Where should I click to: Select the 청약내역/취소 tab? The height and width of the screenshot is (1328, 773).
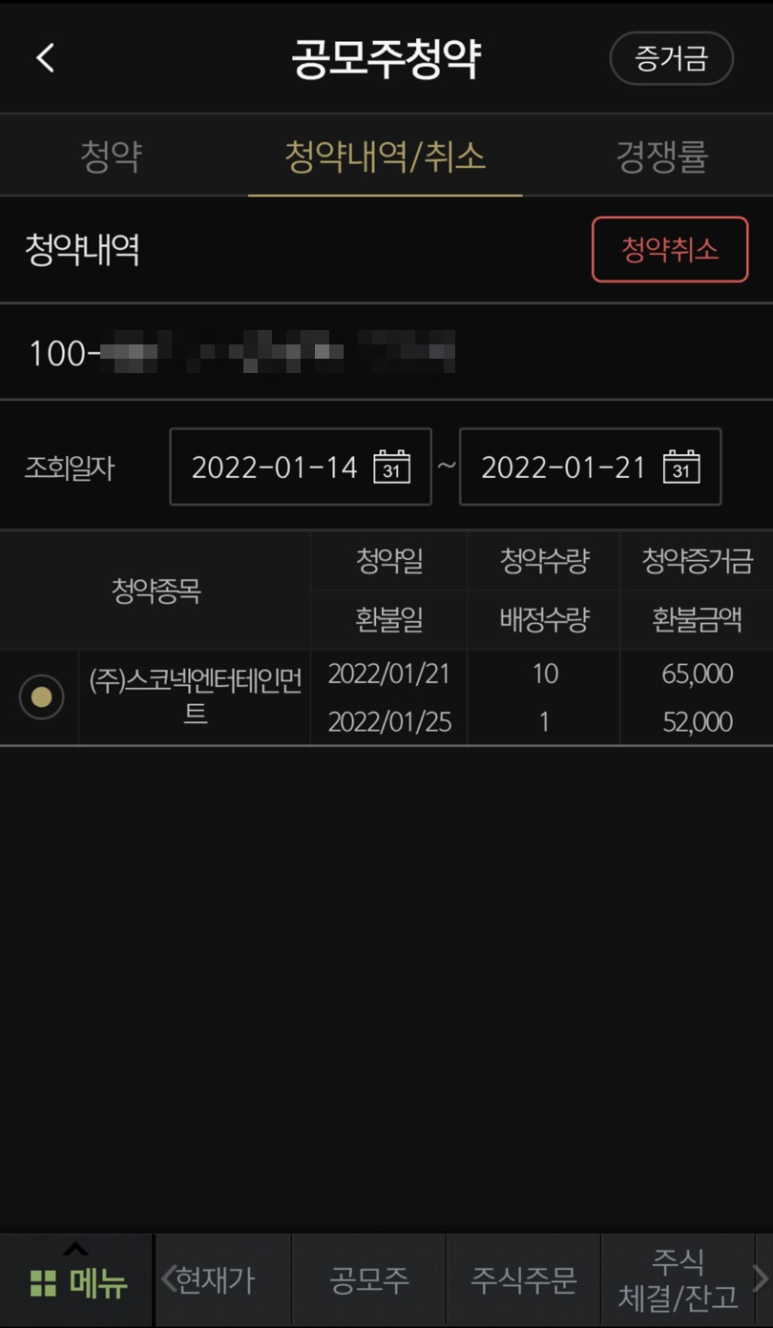tap(385, 157)
